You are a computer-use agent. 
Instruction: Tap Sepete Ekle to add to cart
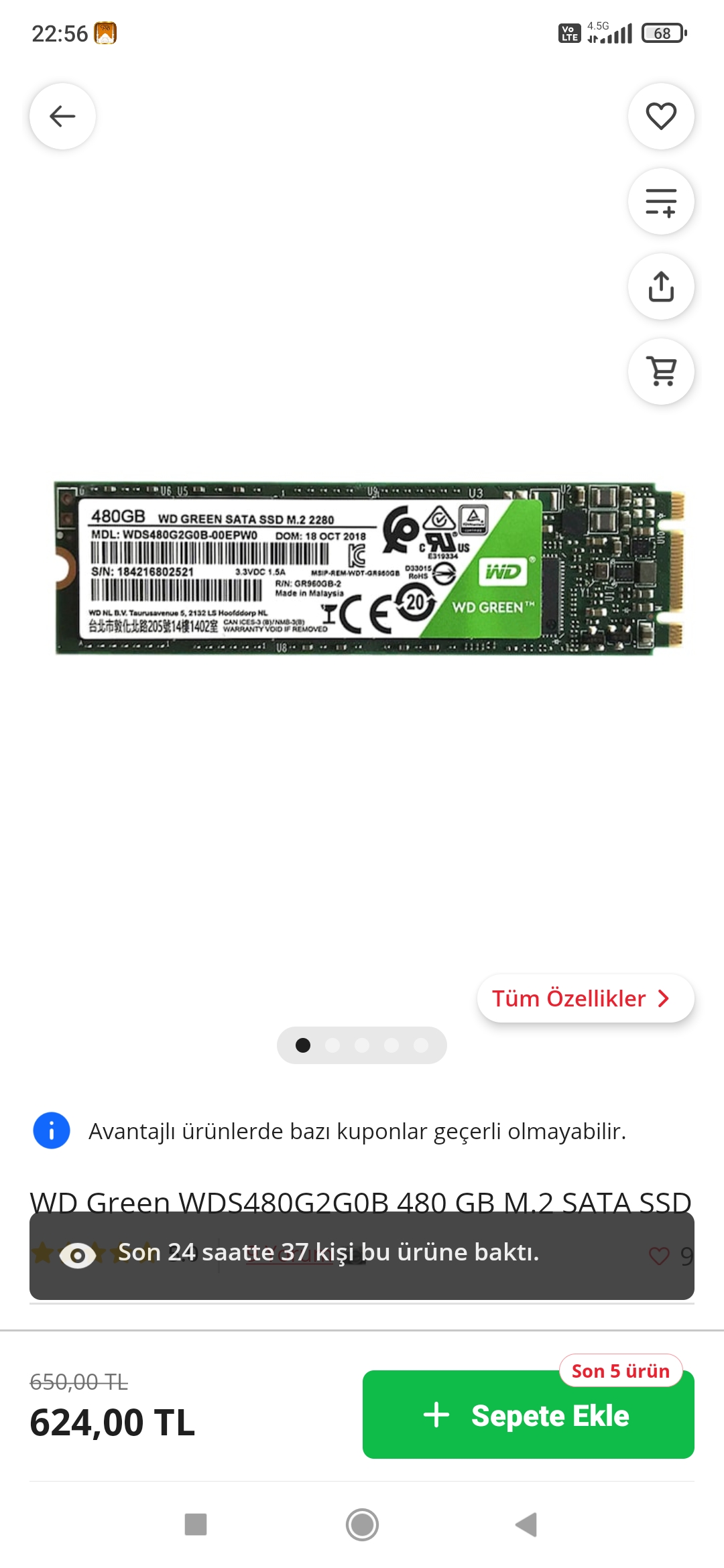[x=528, y=1415]
